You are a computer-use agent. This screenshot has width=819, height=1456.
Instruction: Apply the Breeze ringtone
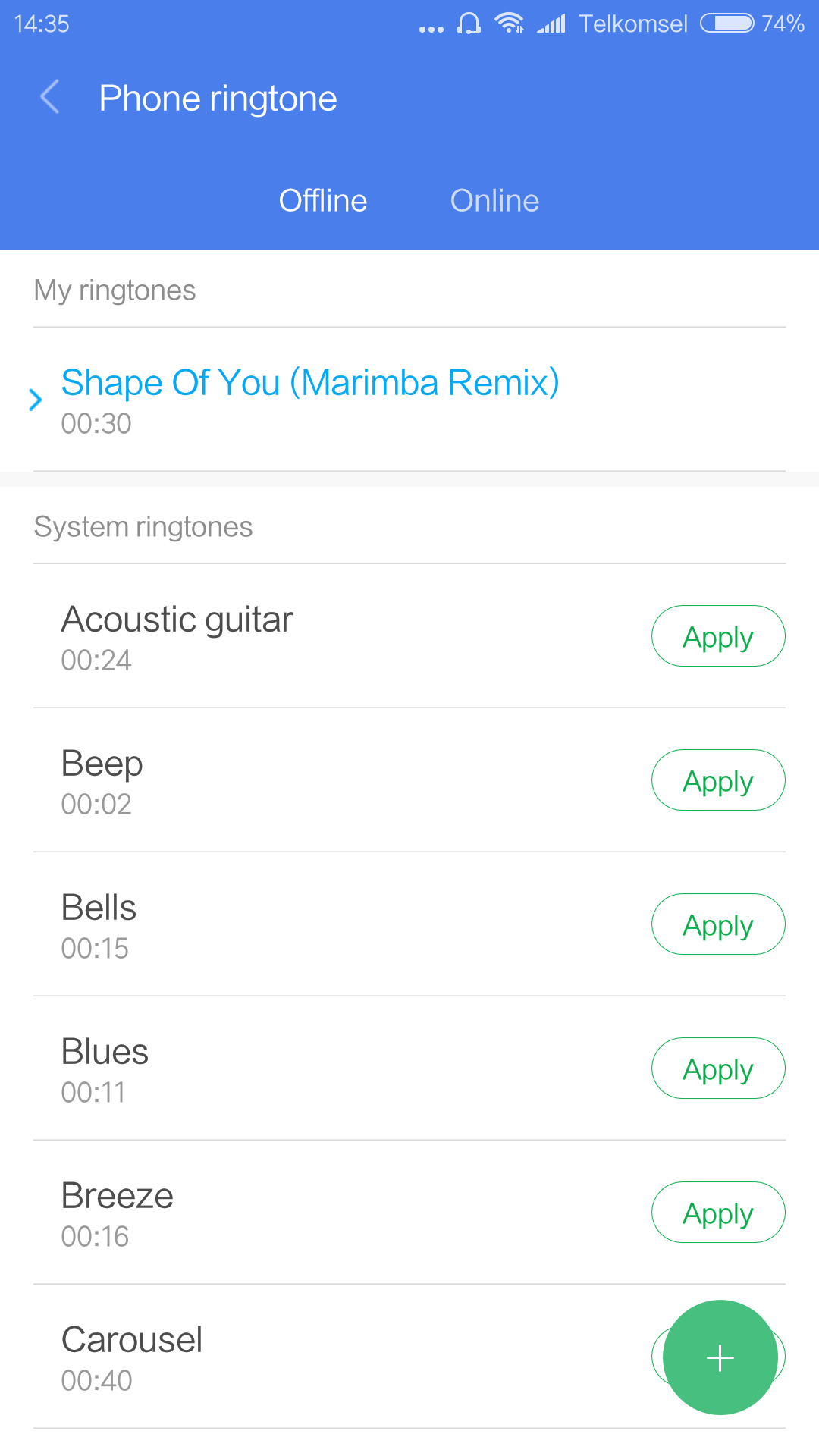click(718, 1213)
